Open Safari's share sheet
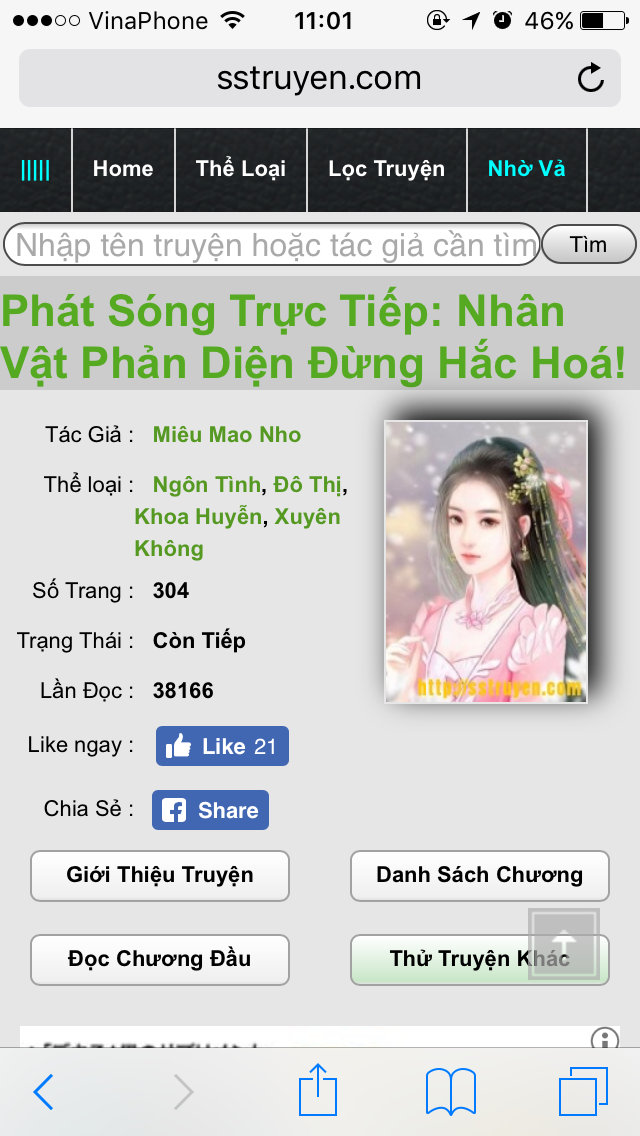 [x=318, y=1090]
